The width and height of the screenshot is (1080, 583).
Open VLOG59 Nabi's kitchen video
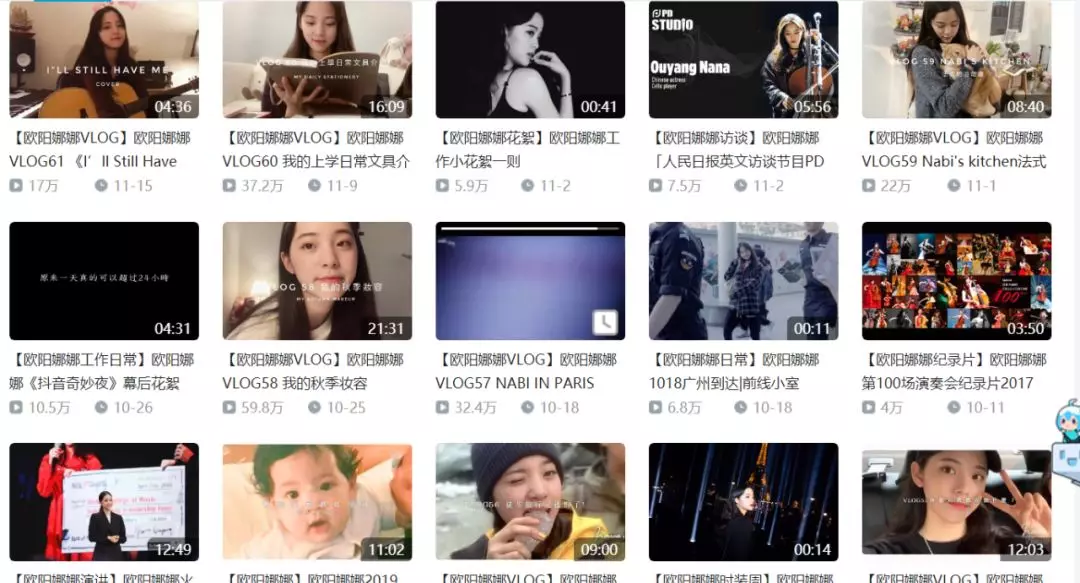pyautogui.click(x=956, y=60)
